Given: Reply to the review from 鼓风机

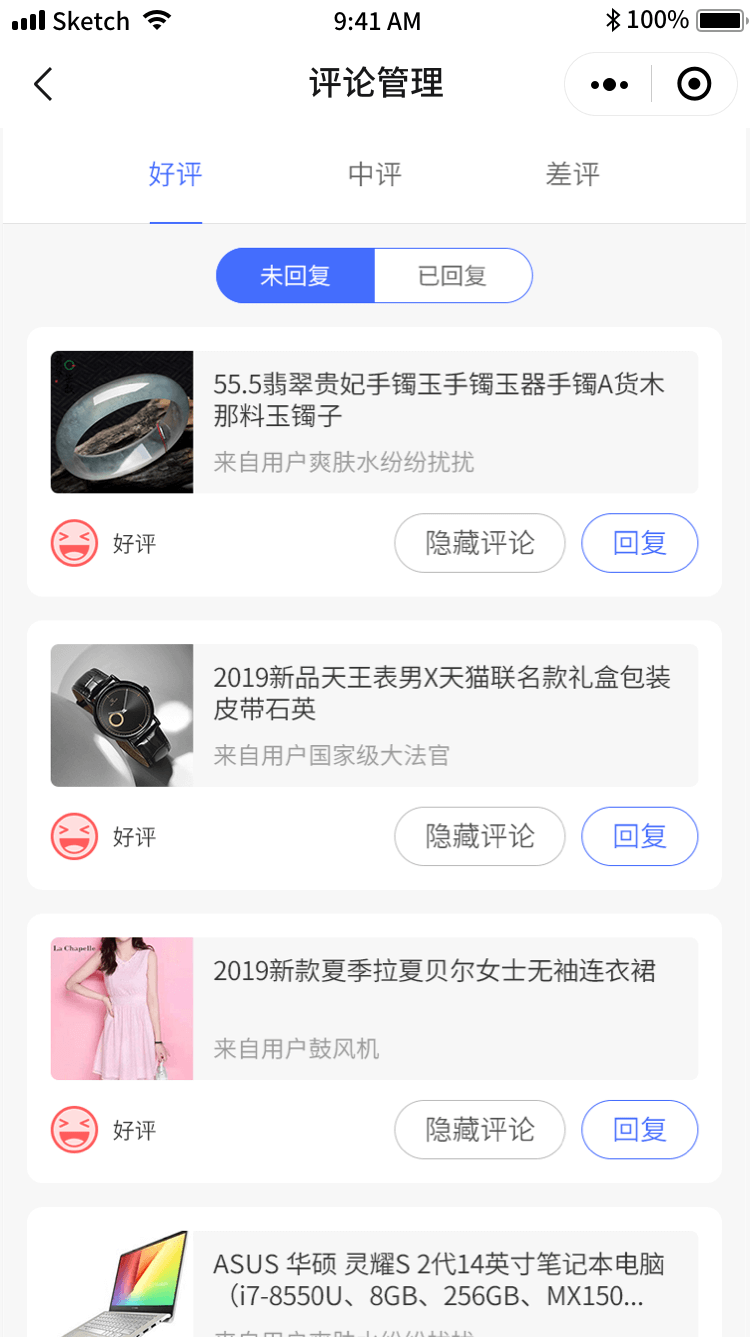Looking at the screenshot, I should tap(640, 1129).
